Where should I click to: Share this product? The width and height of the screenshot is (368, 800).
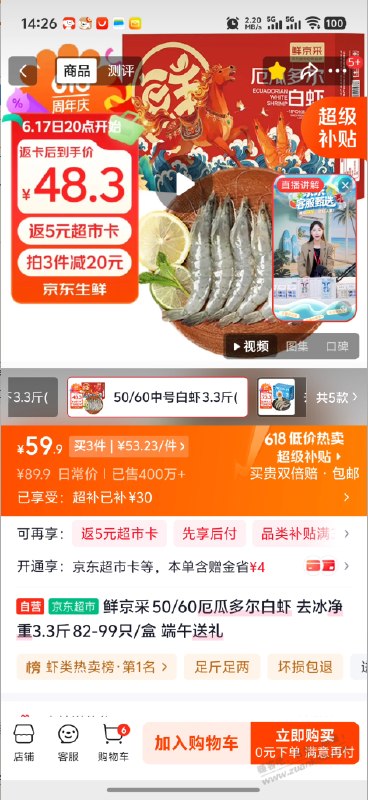[309, 70]
